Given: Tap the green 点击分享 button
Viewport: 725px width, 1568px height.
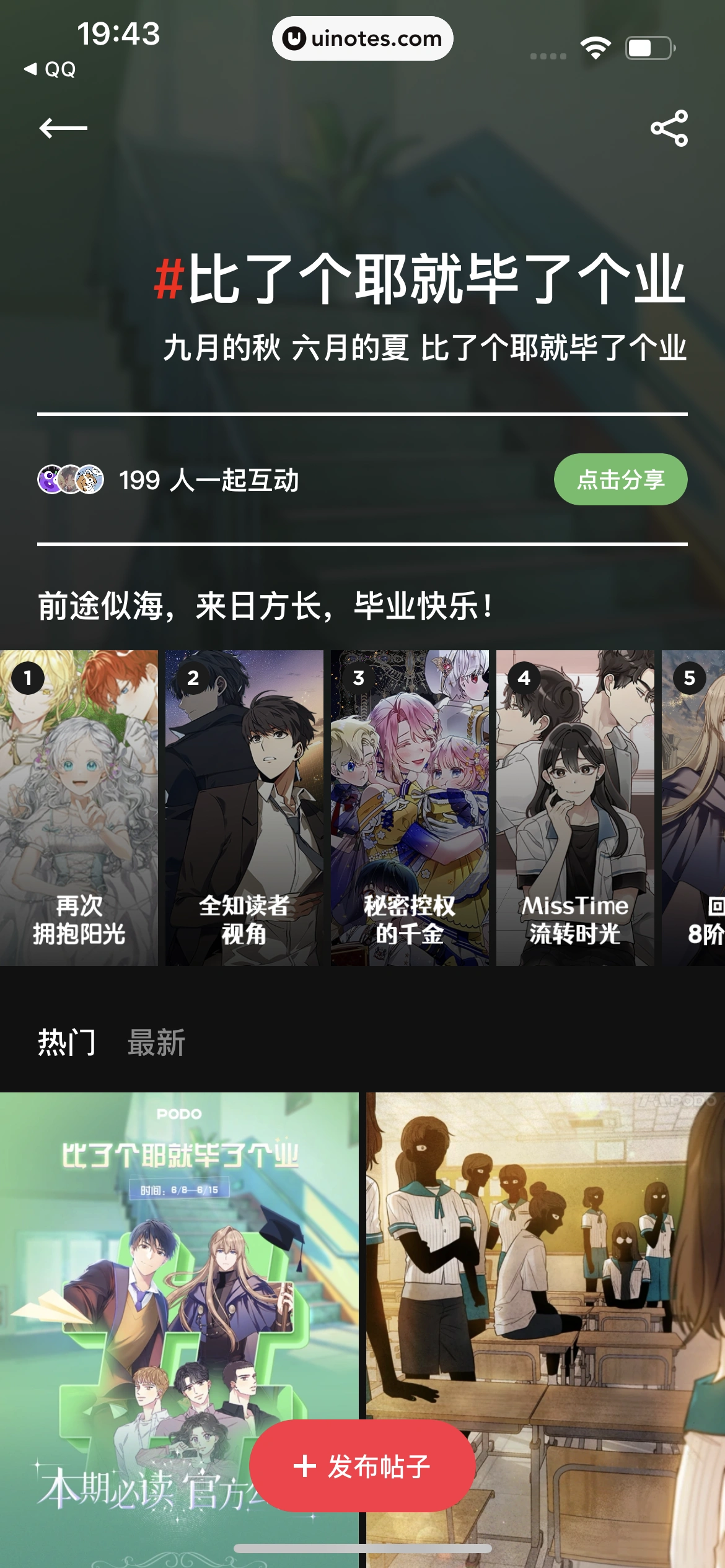Looking at the screenshot, I should [x=620, y=479].
